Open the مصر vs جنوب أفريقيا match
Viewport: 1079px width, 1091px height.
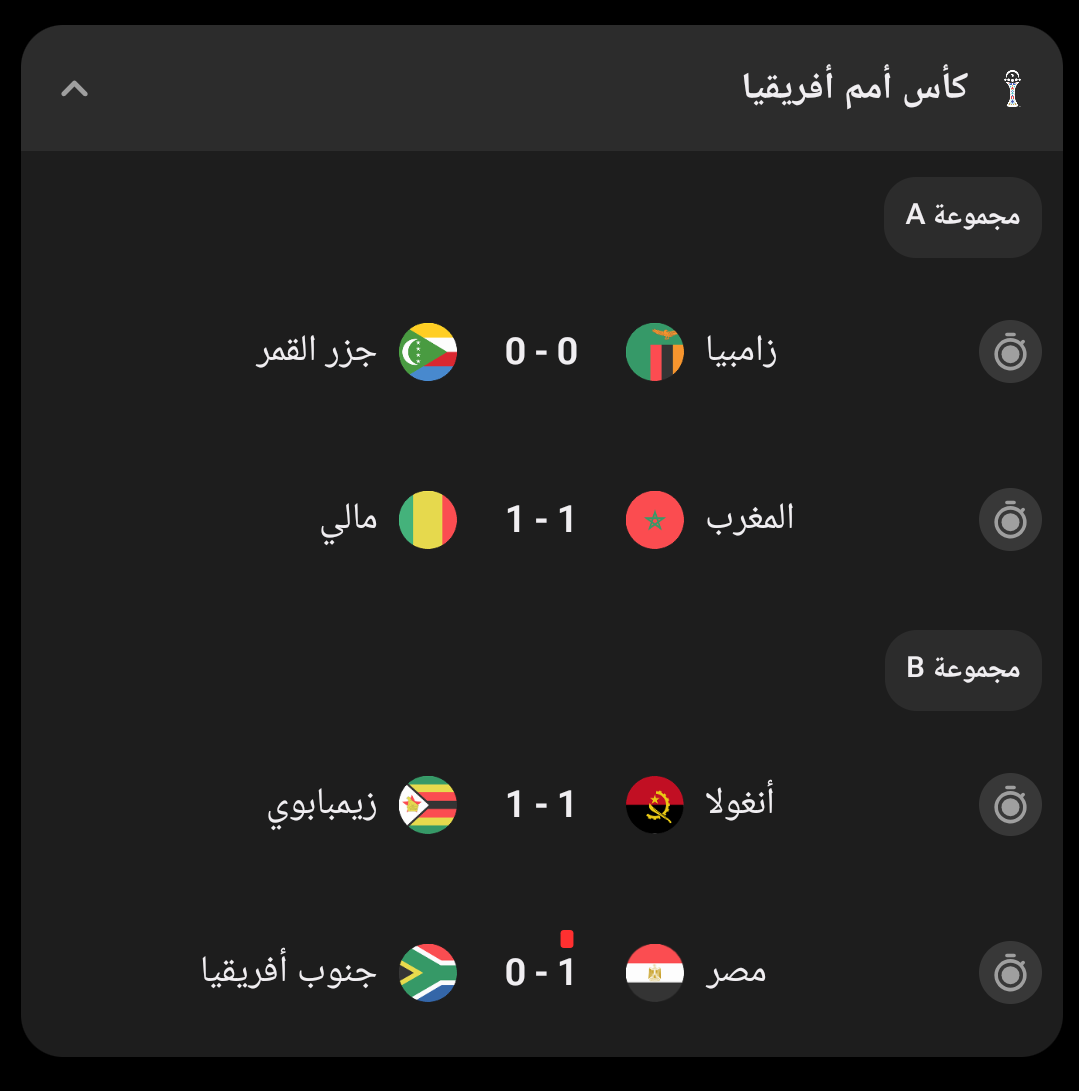pos(540,972)
